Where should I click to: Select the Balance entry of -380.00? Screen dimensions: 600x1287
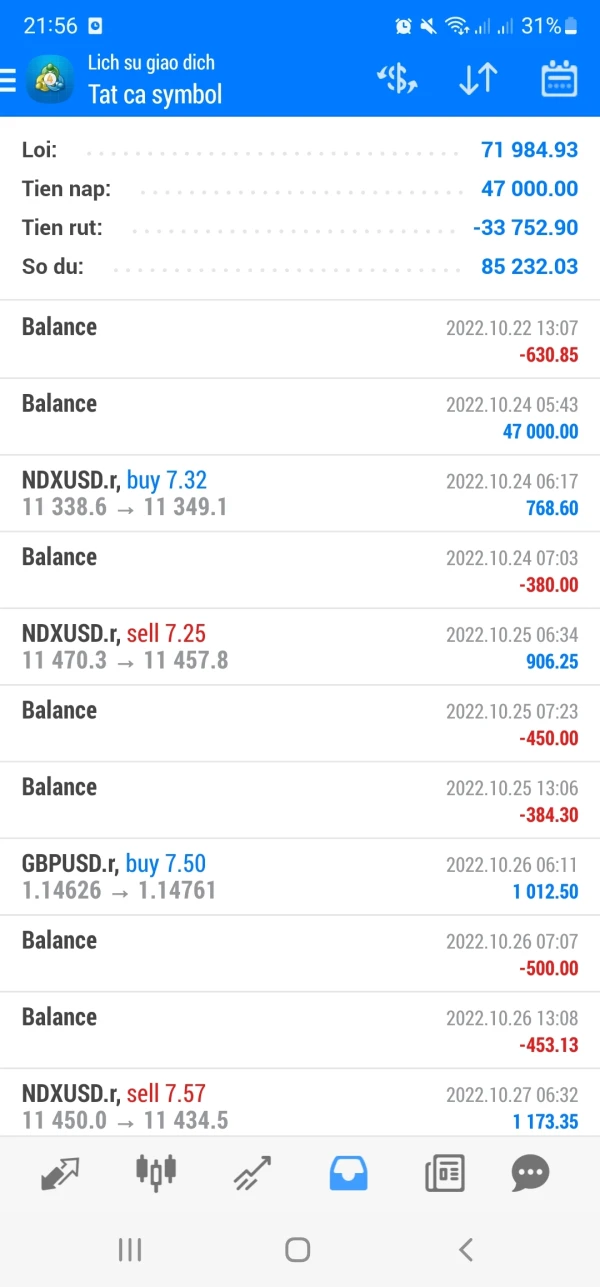[x=300, y=570]
